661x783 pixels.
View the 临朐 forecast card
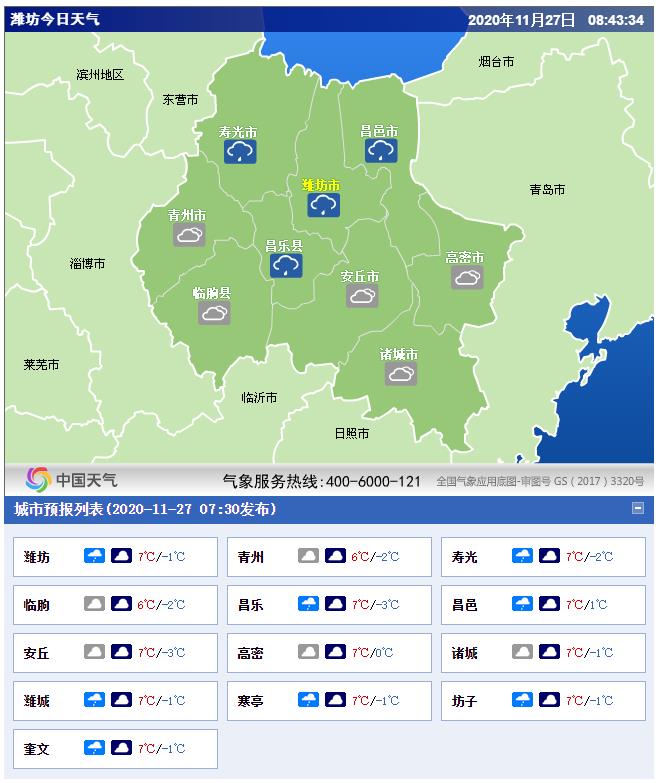click(x=115, y=605)
